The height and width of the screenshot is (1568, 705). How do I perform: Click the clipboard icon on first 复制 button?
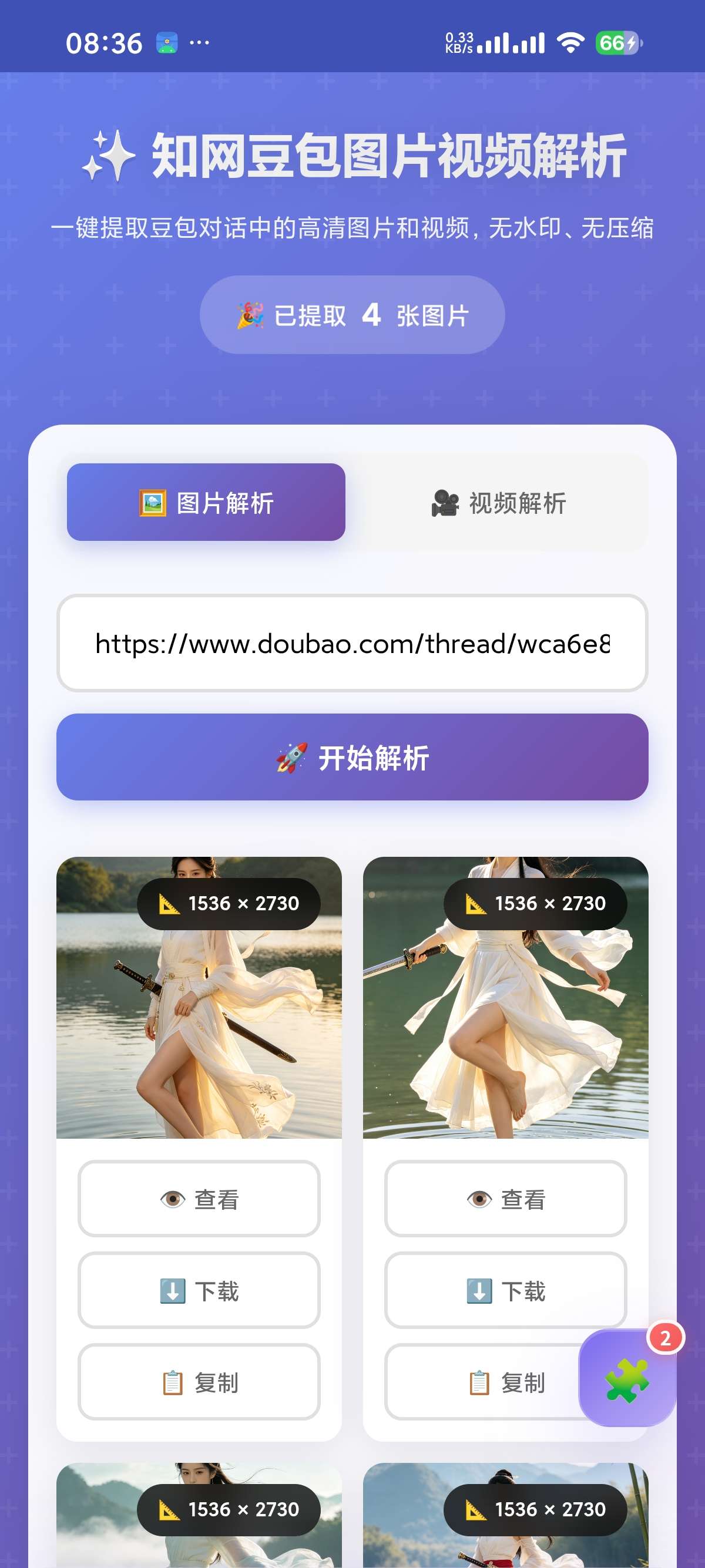coord(172,1381)
